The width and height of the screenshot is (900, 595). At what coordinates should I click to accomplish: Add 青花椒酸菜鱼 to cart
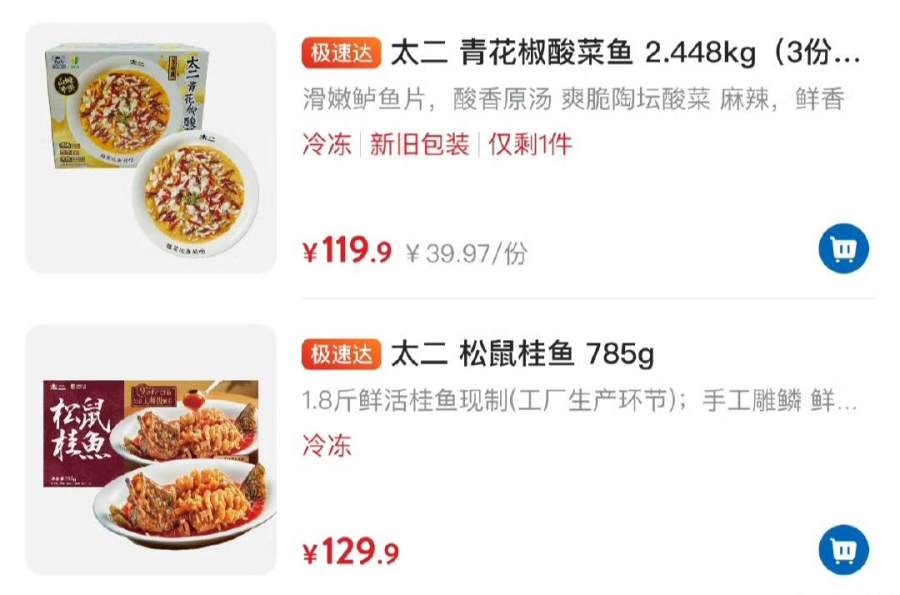[x=843, y=249]
